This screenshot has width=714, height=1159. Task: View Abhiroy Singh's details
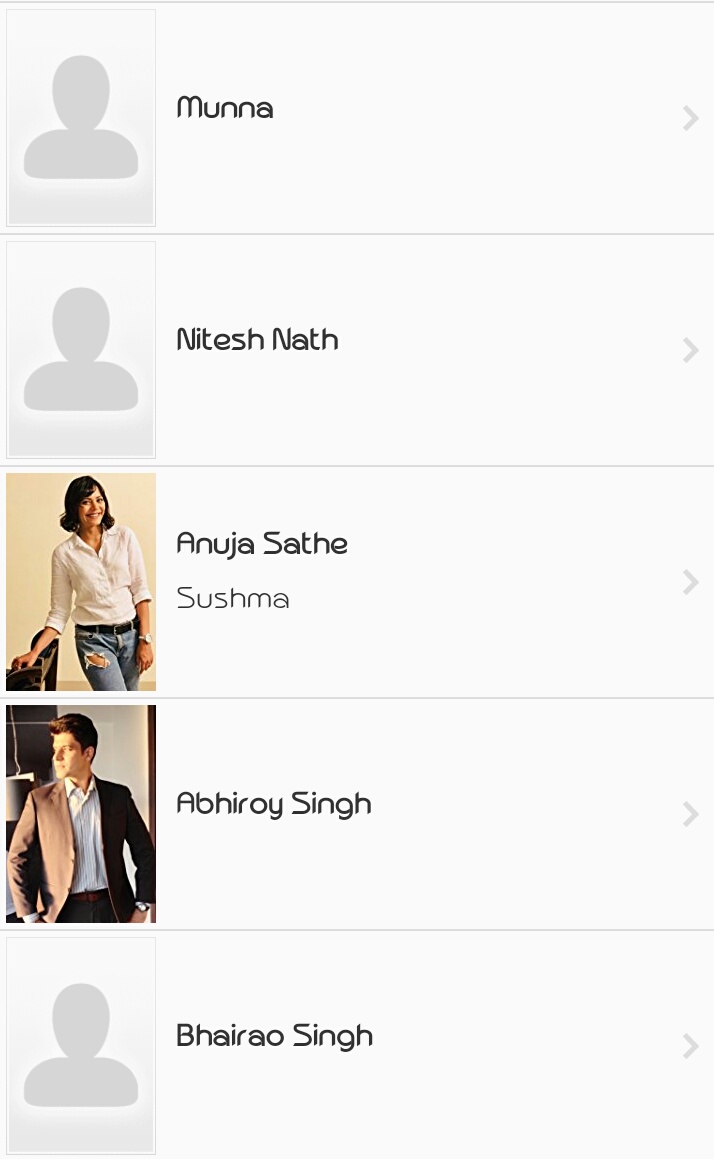pos(357,814)
